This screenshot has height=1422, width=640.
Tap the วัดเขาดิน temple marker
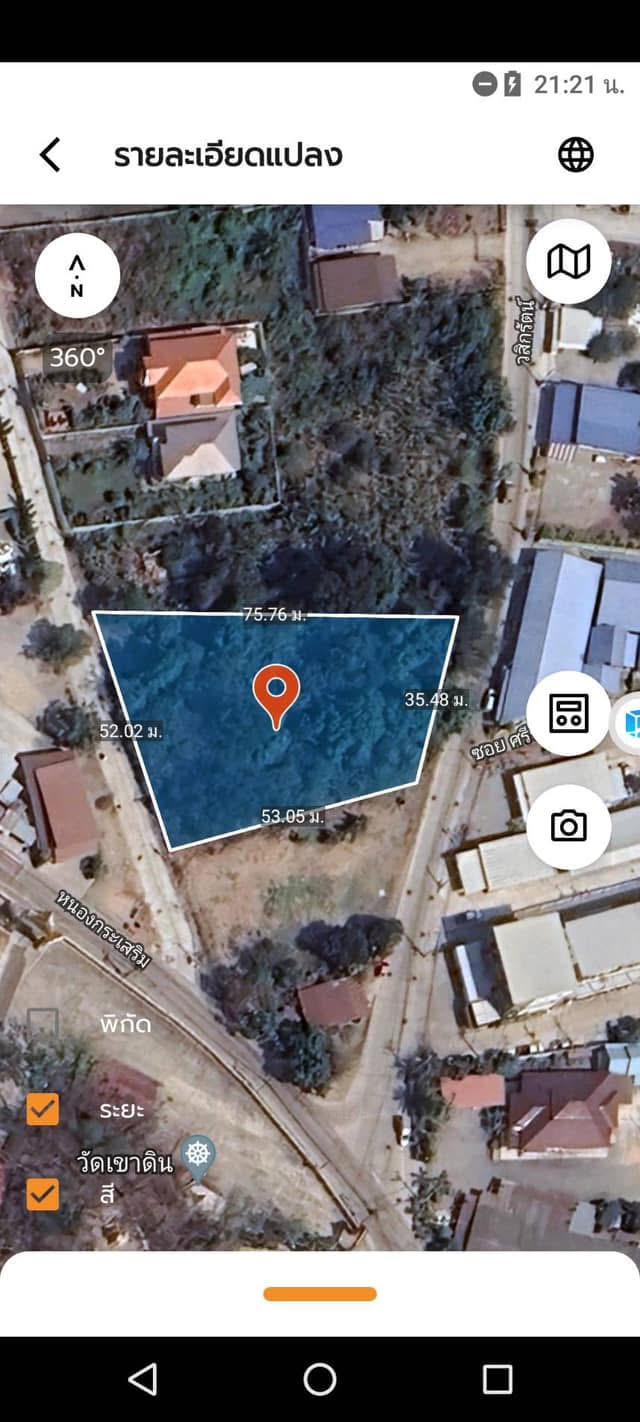click(199, 1158)
